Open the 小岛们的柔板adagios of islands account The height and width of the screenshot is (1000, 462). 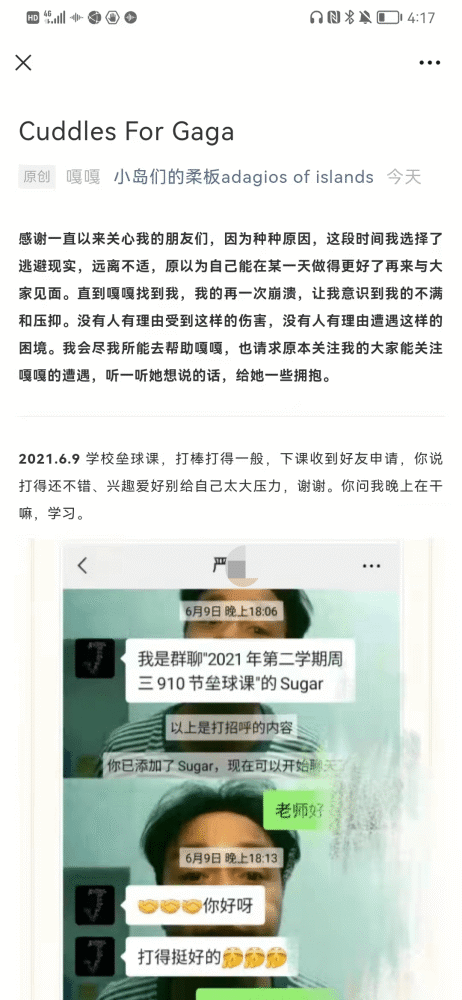tap(244, 177)
